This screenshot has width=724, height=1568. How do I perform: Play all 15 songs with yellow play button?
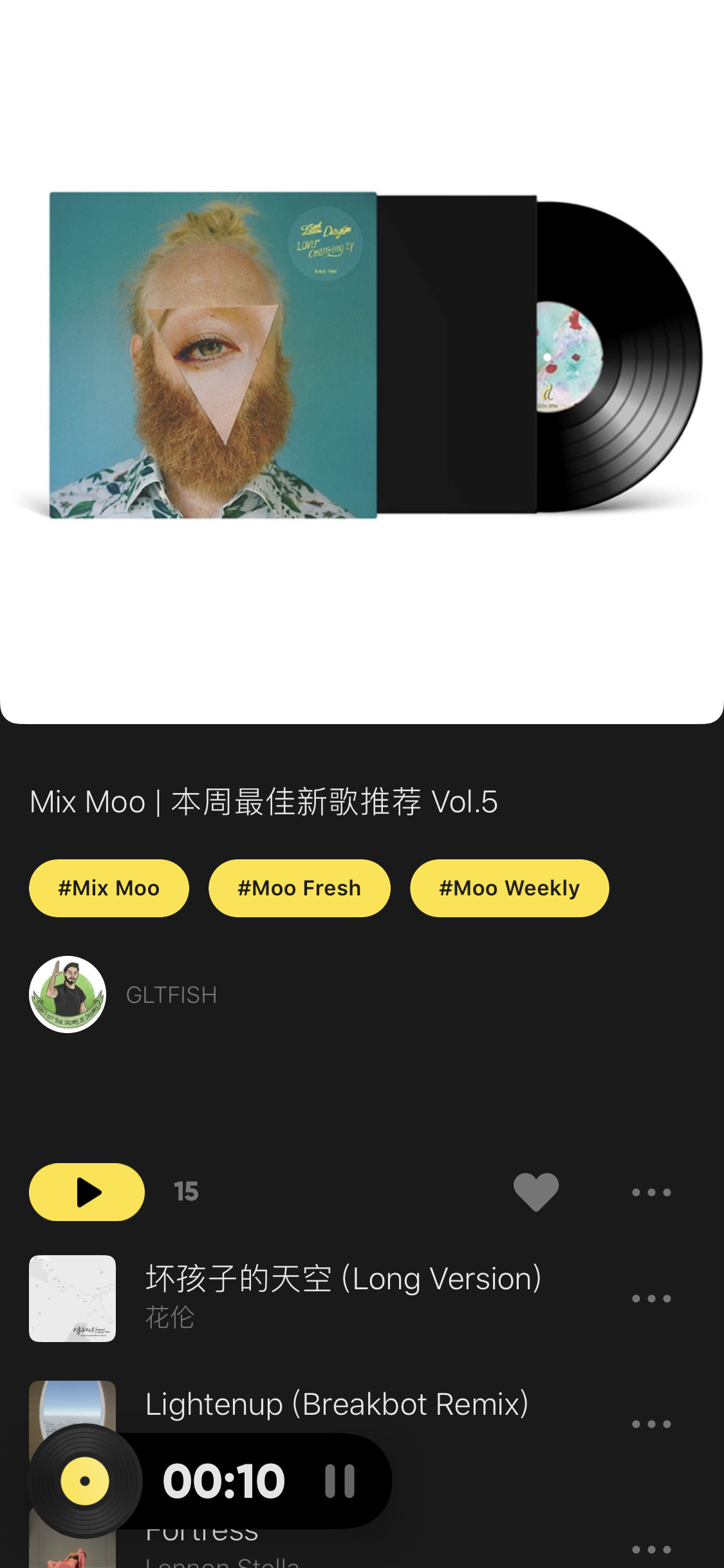[x=87, y=1192]
